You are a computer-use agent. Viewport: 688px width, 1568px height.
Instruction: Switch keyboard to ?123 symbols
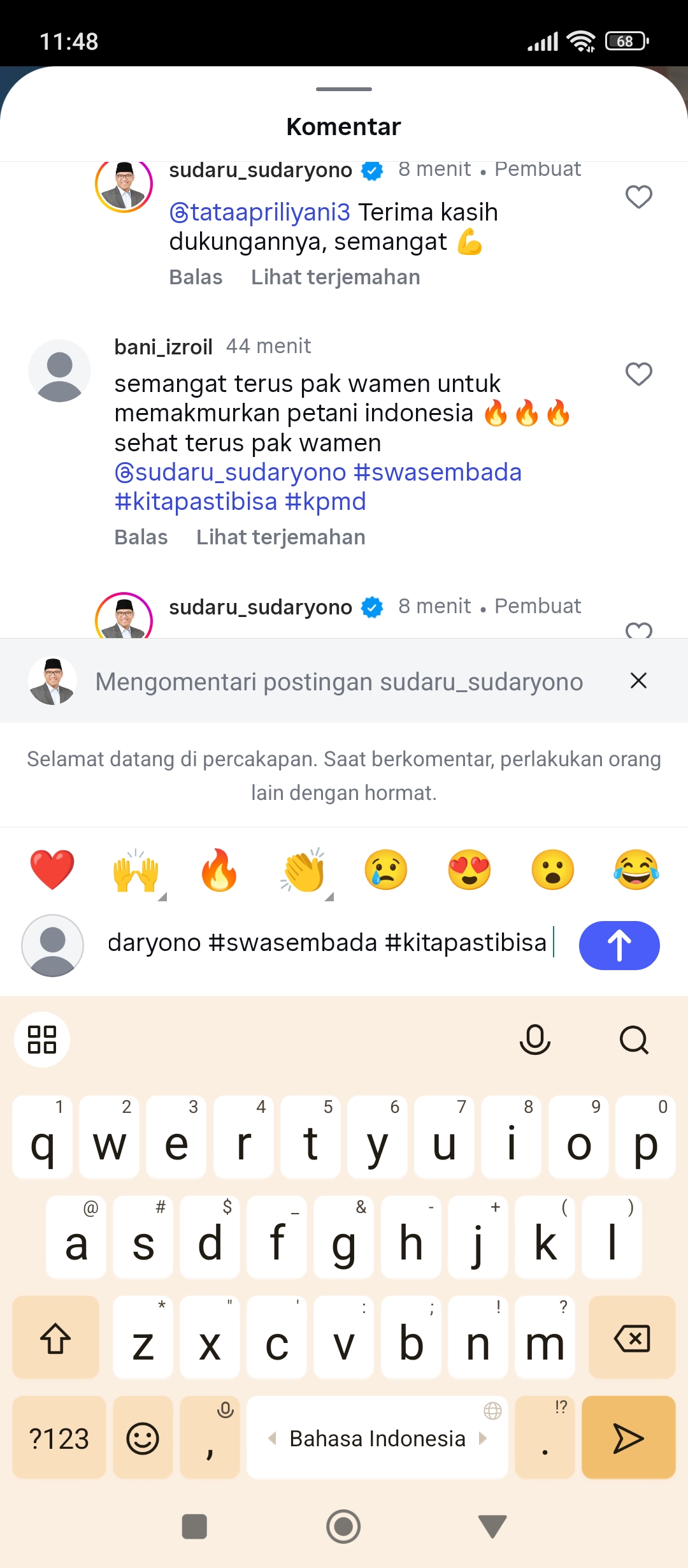(x=59, y=1438)
